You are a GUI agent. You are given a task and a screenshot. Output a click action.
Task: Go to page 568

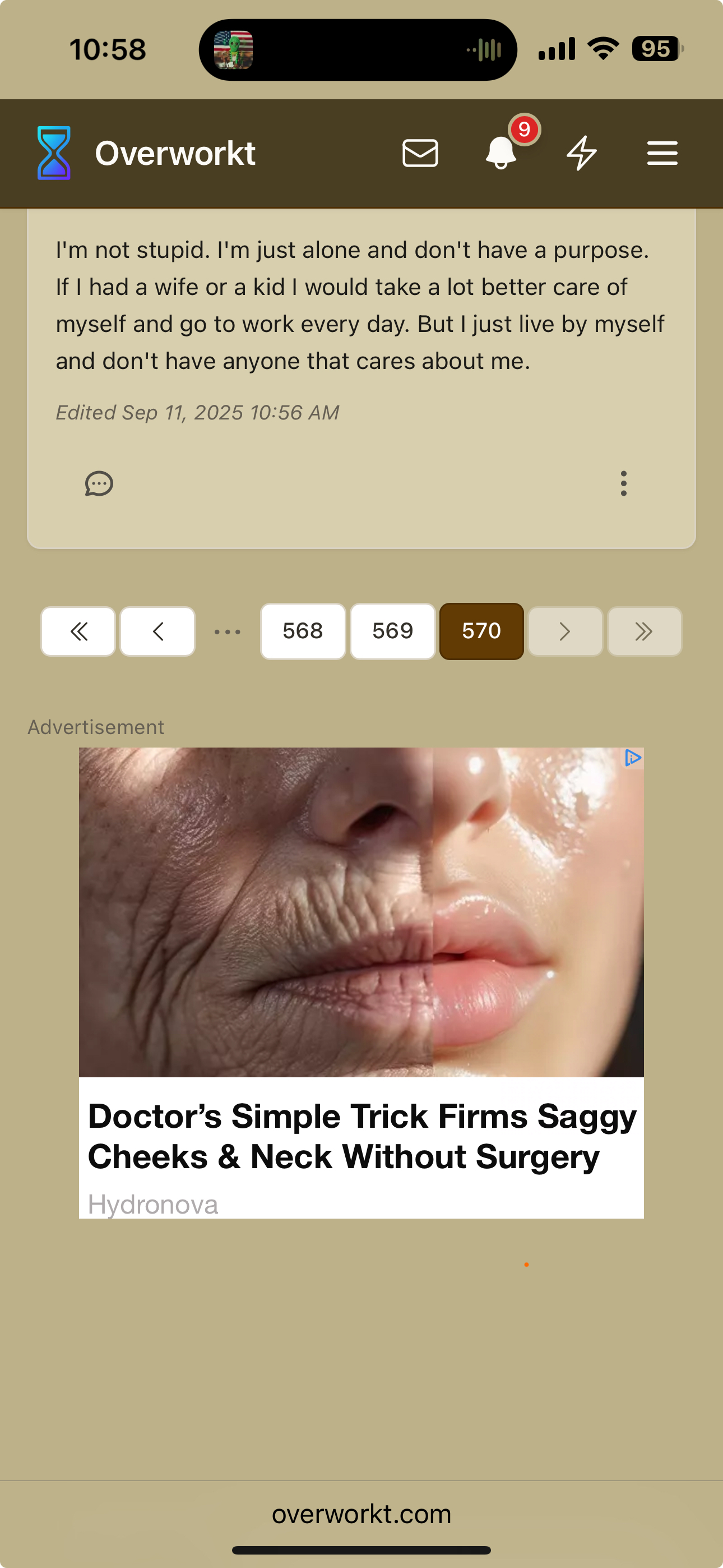[x=303, y=631]
